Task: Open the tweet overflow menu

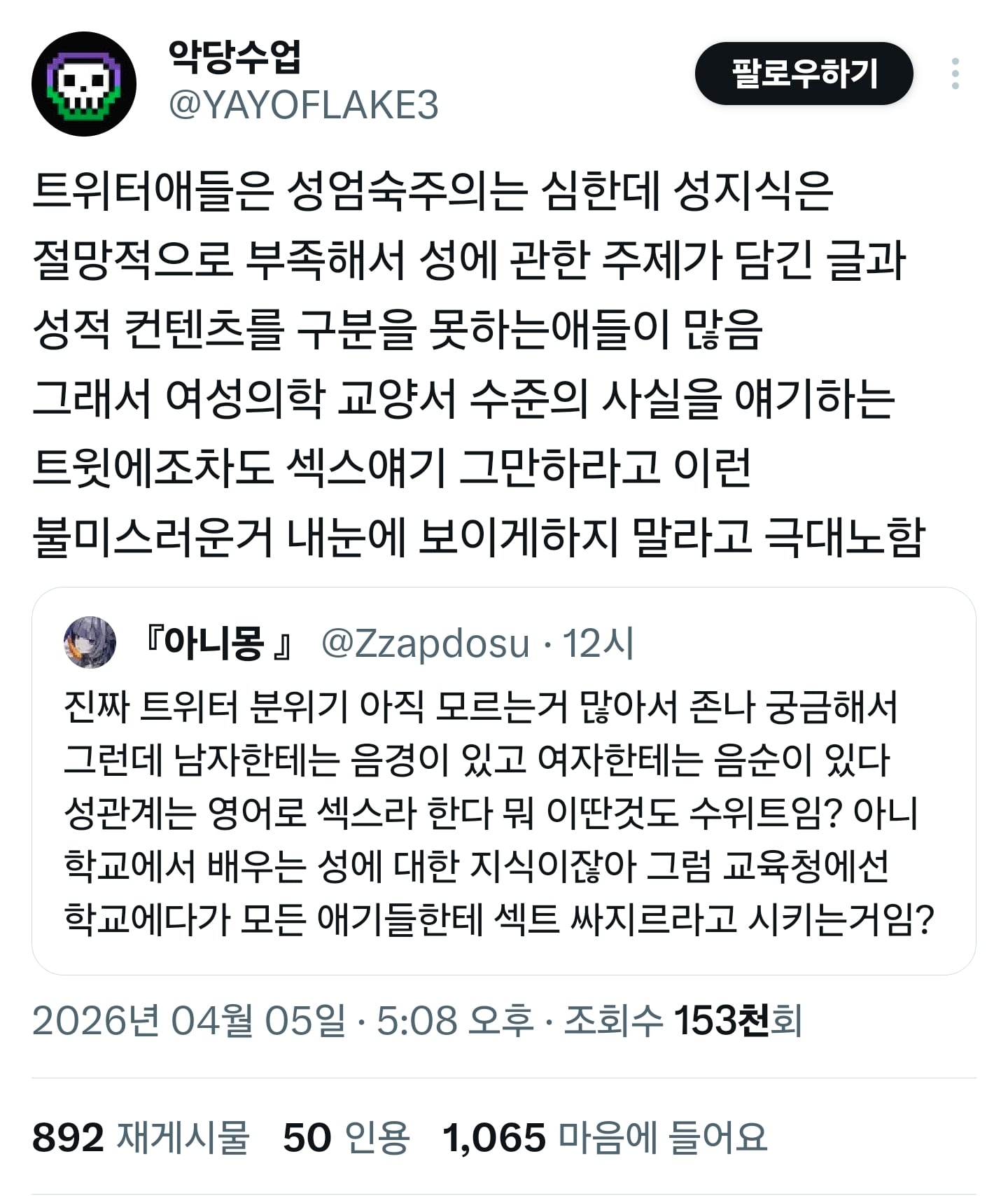Action: point(955,74)
